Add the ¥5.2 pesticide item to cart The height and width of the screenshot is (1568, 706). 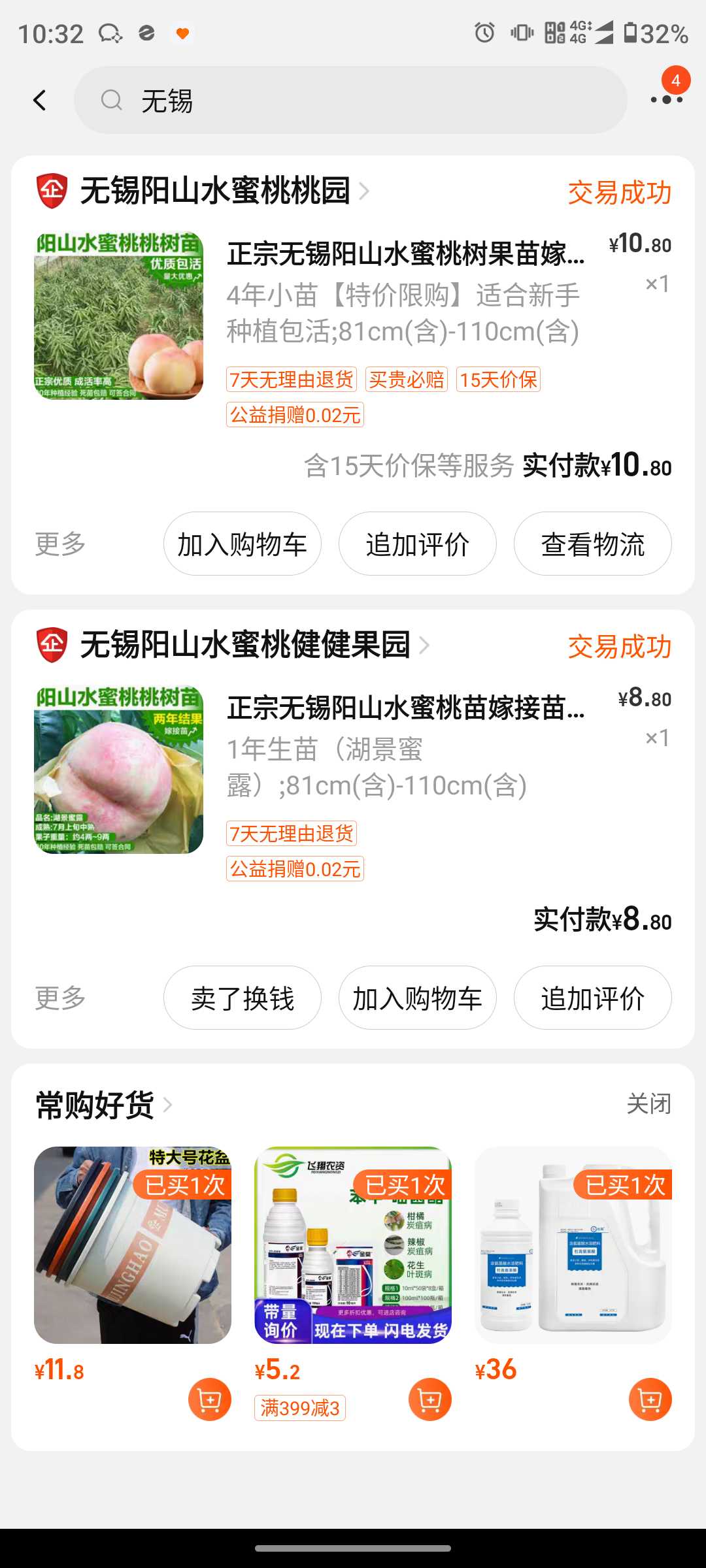pyautogui.click(x=429, y=1399)
